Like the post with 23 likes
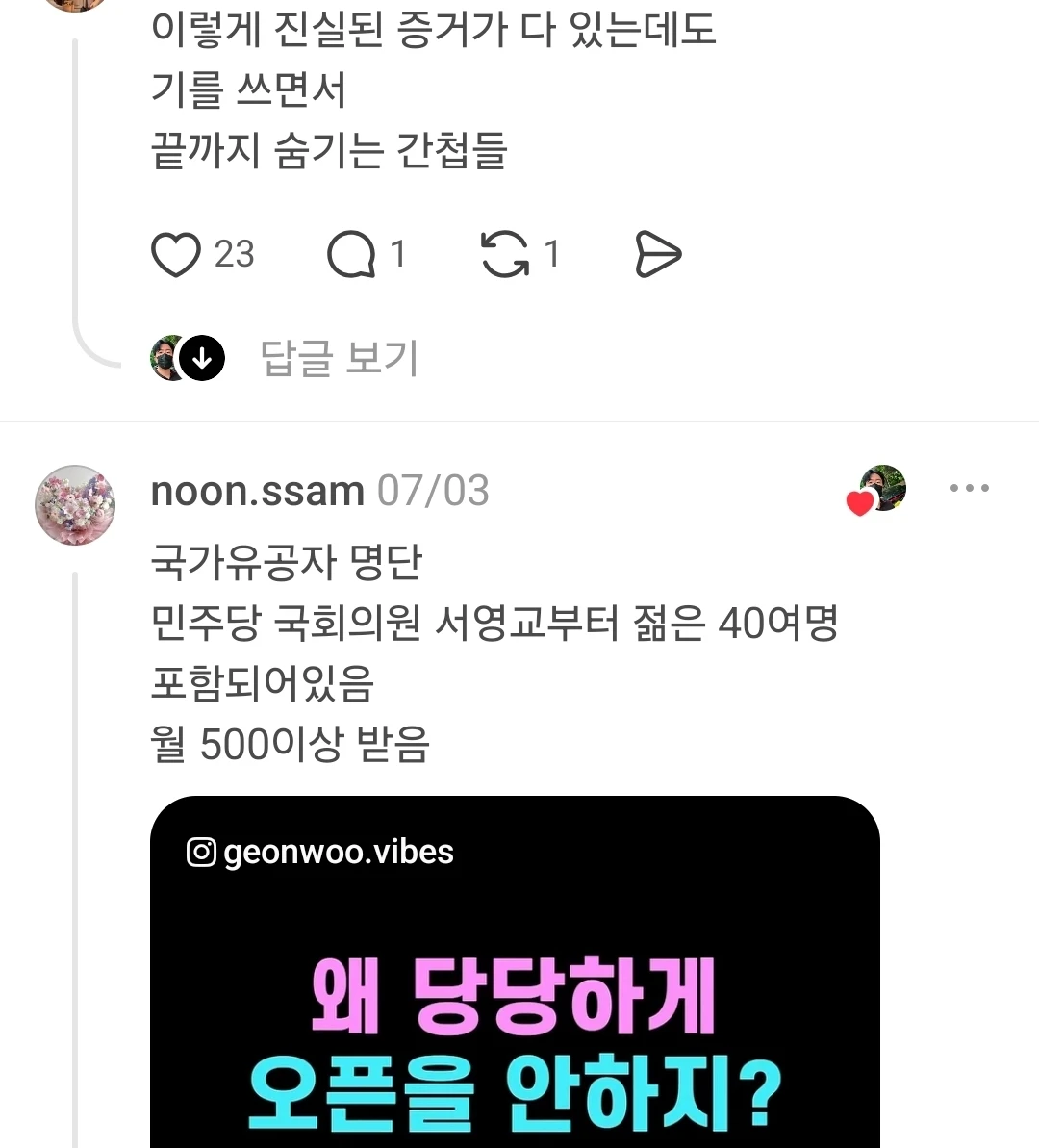Image resolution: width=1039 pixels, height=1148 pixels. point(176,255)
